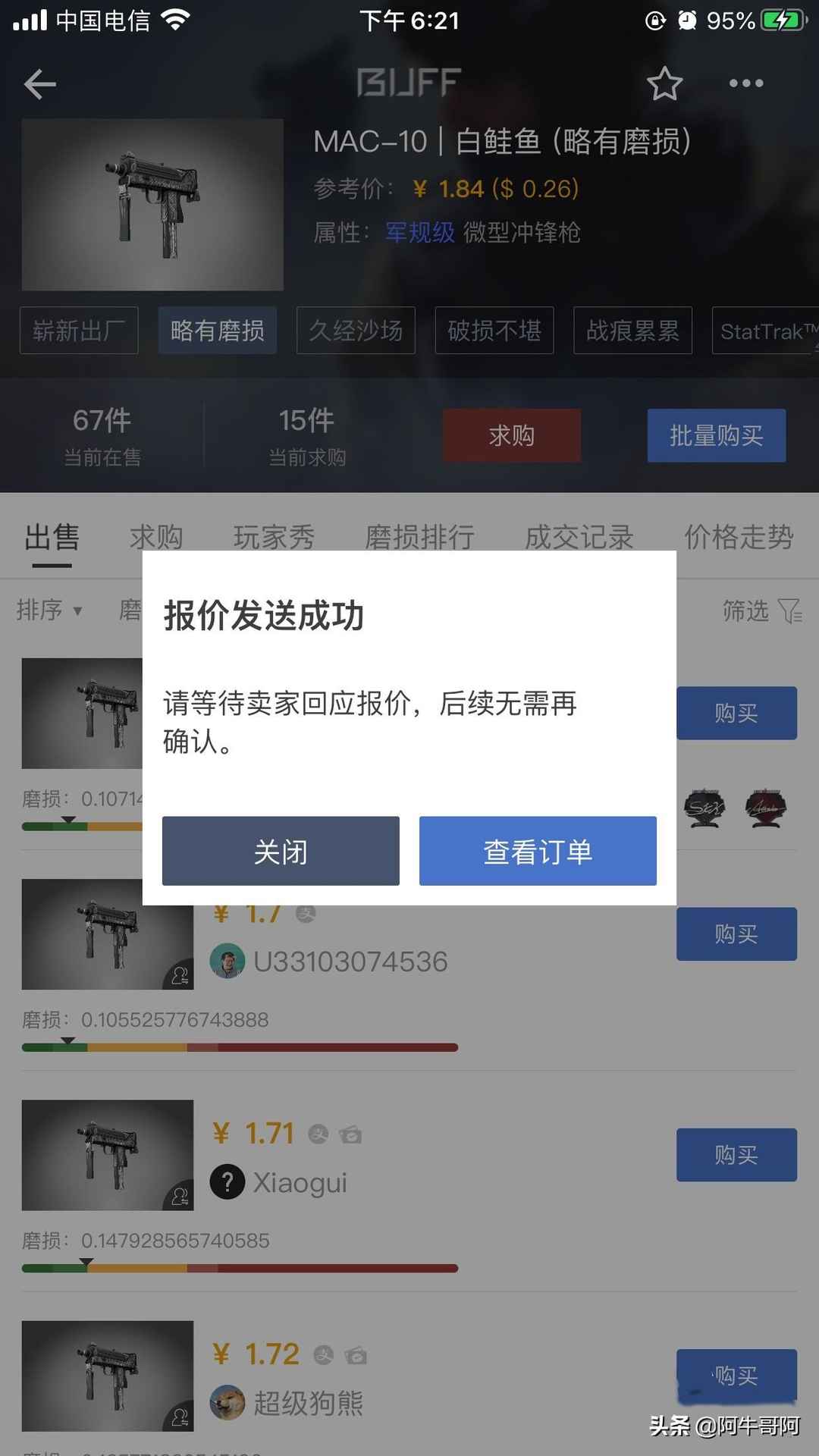The image size is (819, 1456).
Task: Switch to the 玩家秀 tab
Action: click(274, 537)
